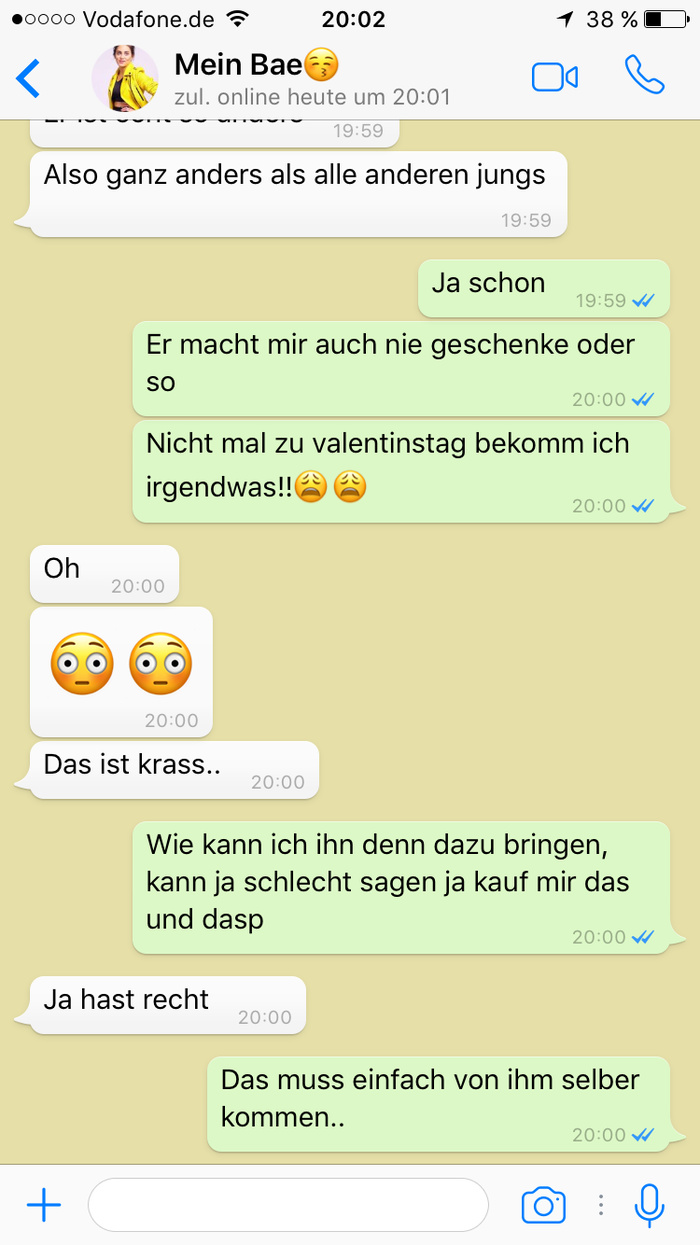The width and height of the screenshot is (700, 1245).
Task: Start a voice call with Mein Bae
Action: click(644, 76)
